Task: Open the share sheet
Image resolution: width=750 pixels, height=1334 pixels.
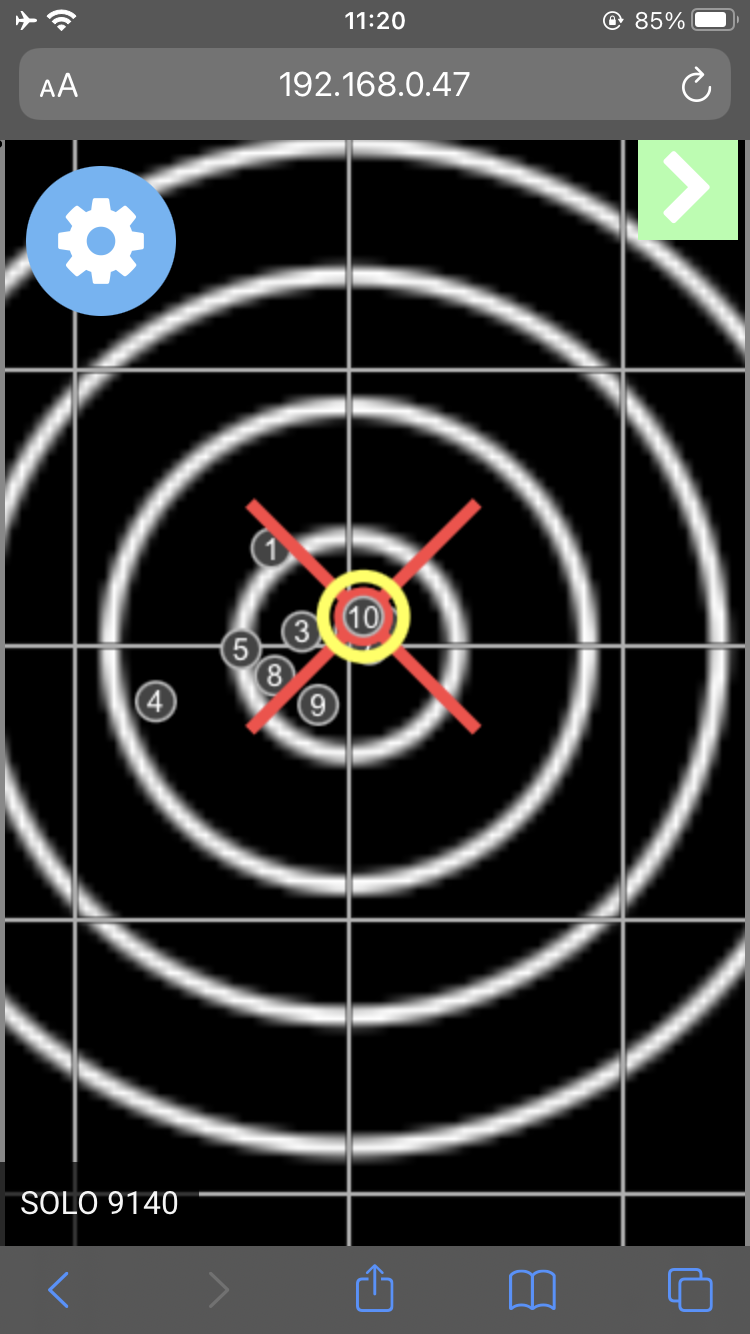Action: (x=375, y=1288)
